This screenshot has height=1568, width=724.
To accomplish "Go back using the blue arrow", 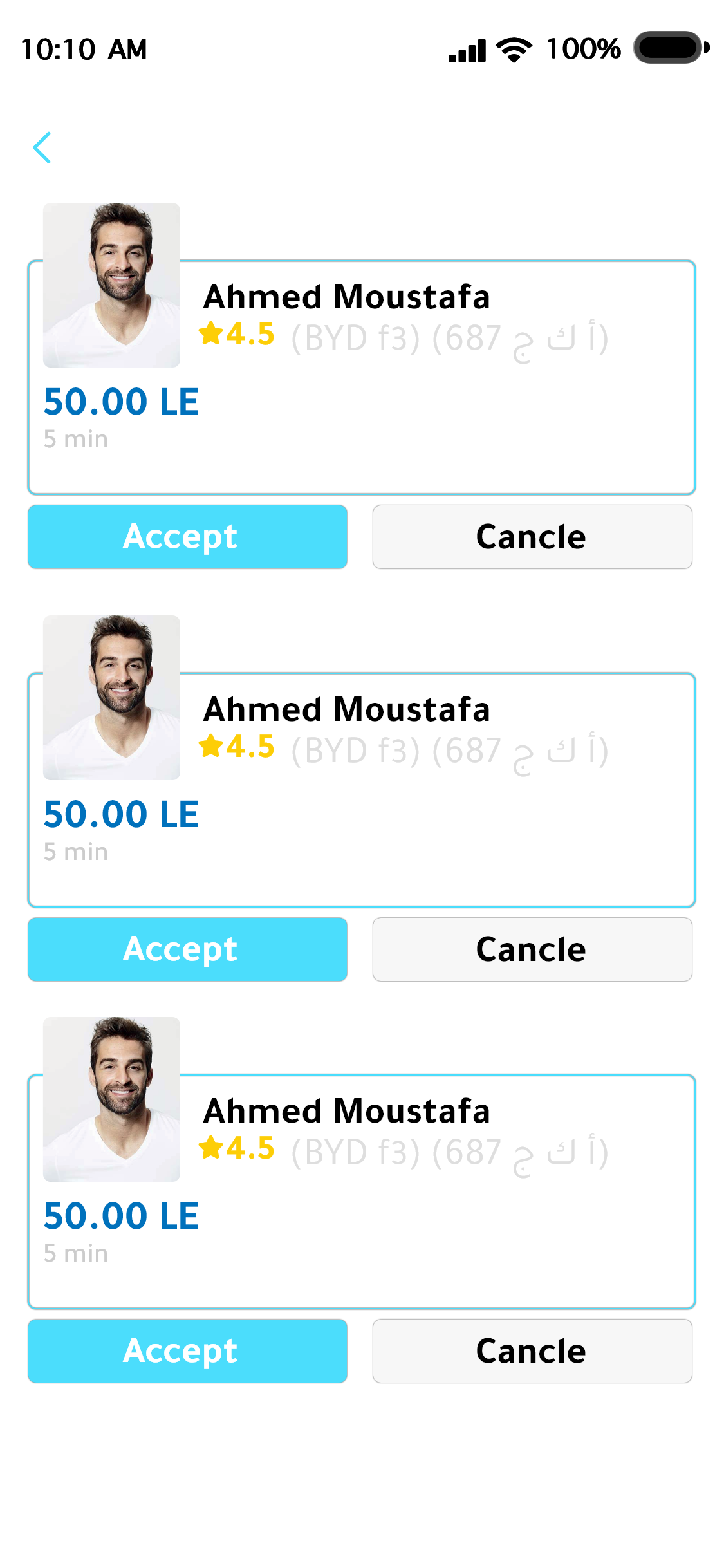I will 42,148.
